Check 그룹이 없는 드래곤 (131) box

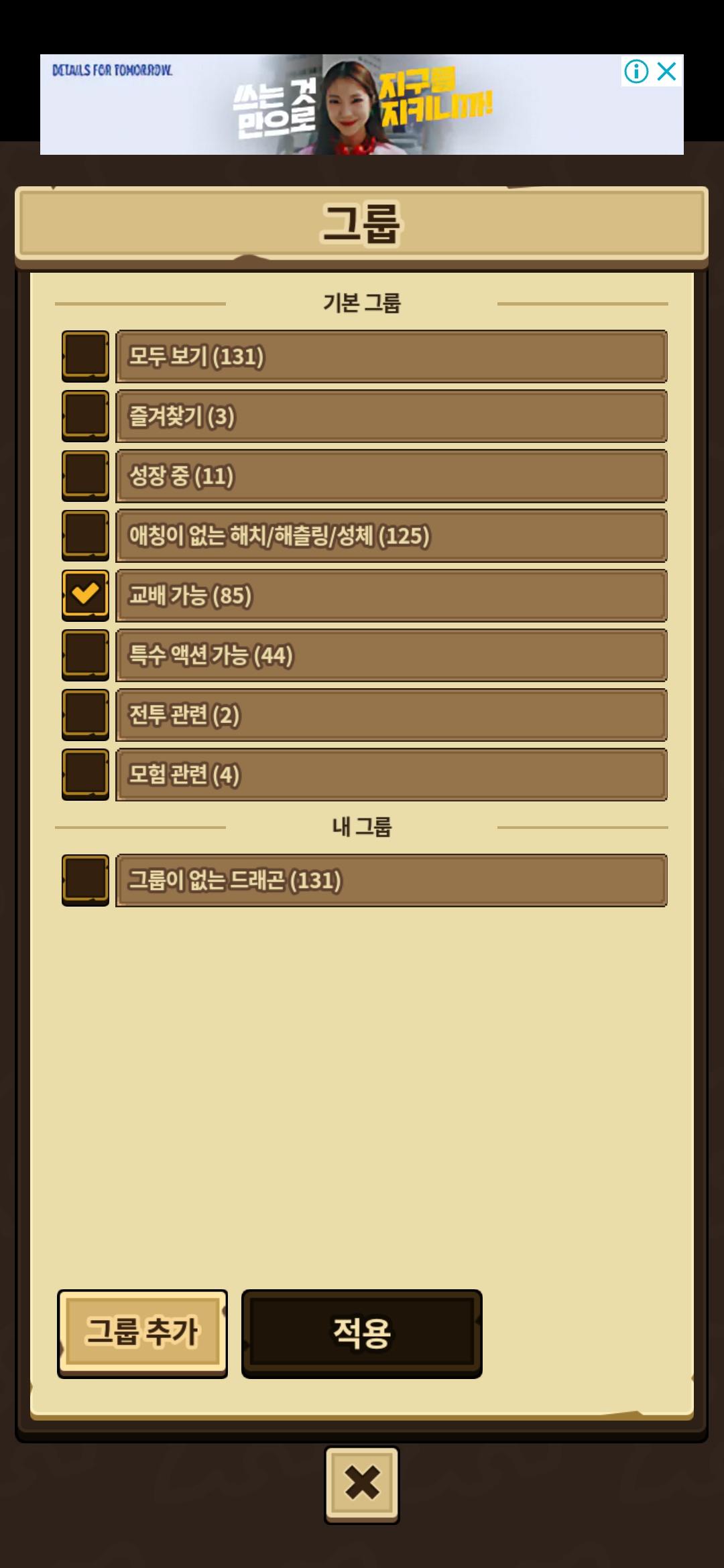(85, 879)
